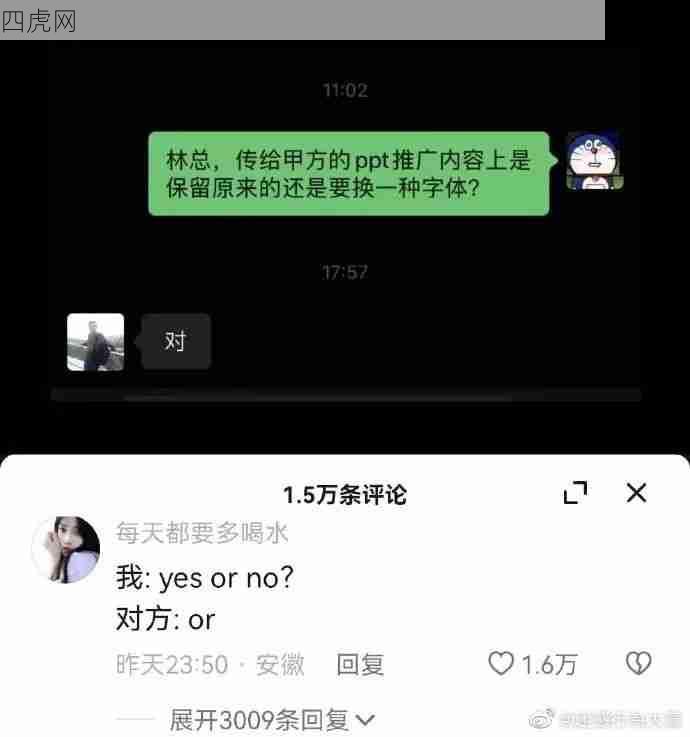Image resolution: width=690 pixels, height=737 pixels.
Task: Open 每天都要多喝水's profile avatar
Action: point(66,550)
